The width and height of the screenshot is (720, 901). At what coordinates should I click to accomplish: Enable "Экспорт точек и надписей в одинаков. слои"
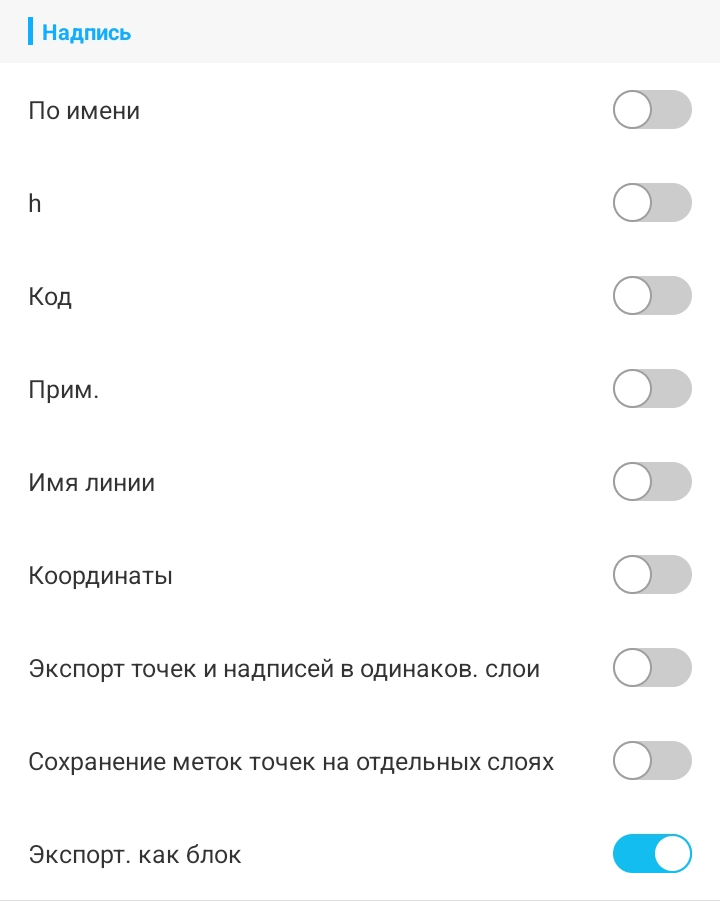[652, 668]
